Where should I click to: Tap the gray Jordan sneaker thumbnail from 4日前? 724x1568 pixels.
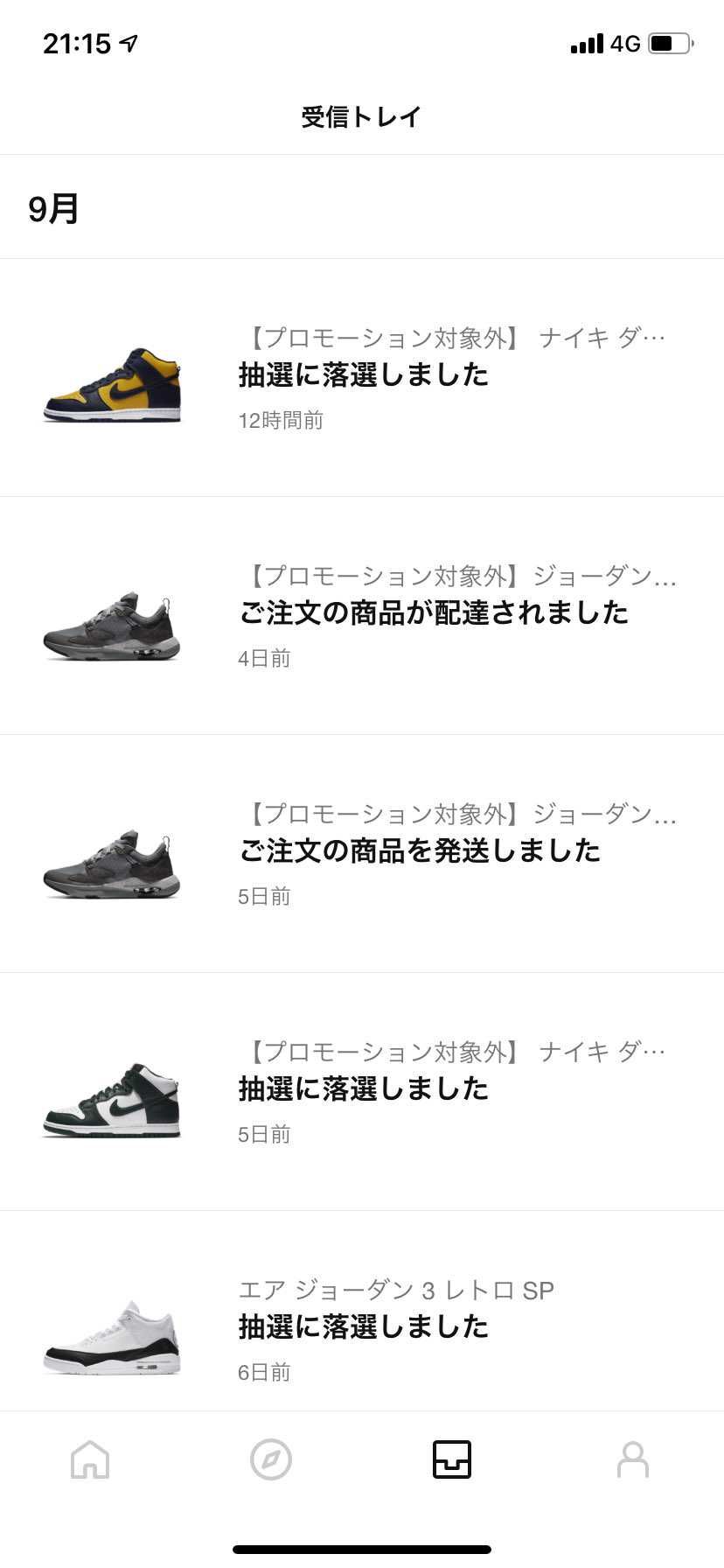click(112, 623)
